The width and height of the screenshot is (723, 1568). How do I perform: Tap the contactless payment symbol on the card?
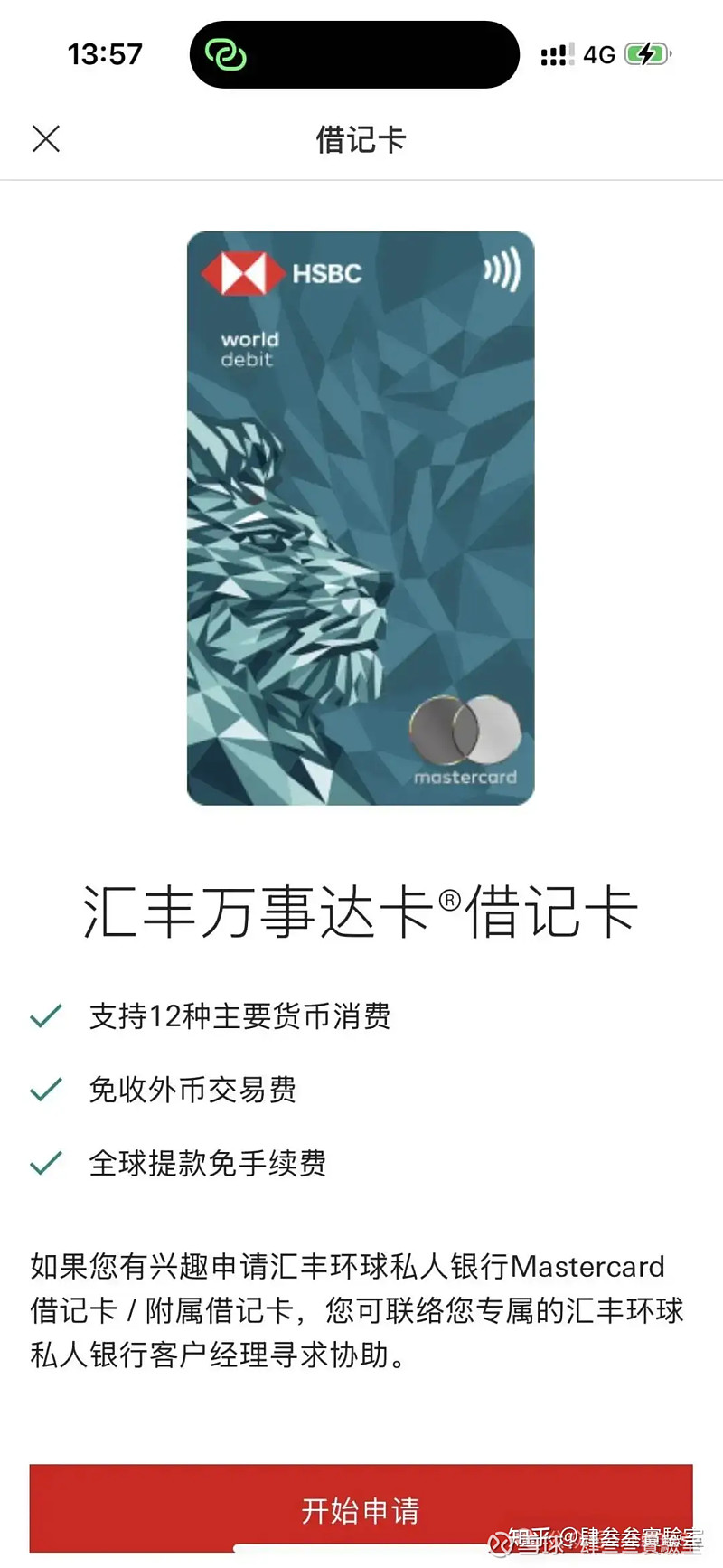coord(500,269)
